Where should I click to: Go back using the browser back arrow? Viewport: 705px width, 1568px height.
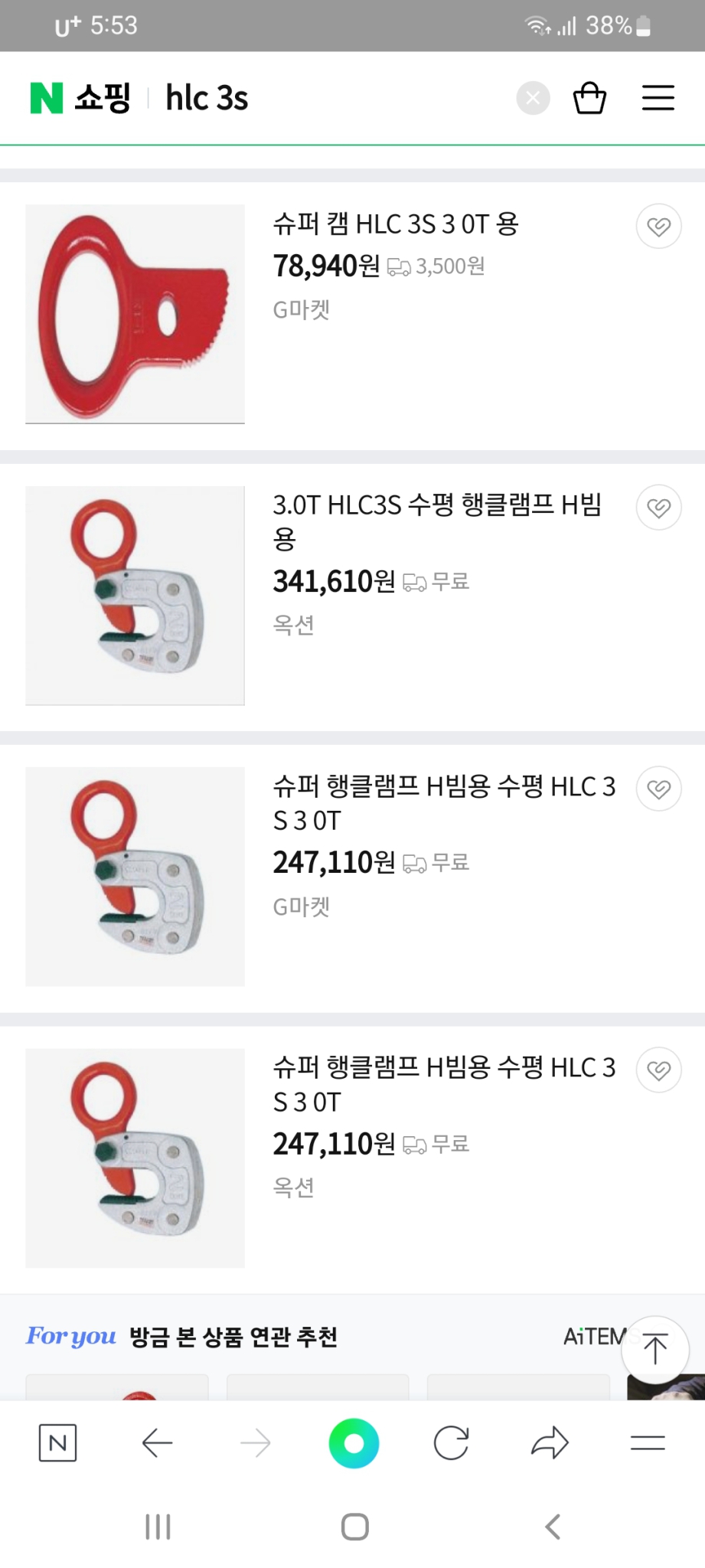click(157, 1442)
